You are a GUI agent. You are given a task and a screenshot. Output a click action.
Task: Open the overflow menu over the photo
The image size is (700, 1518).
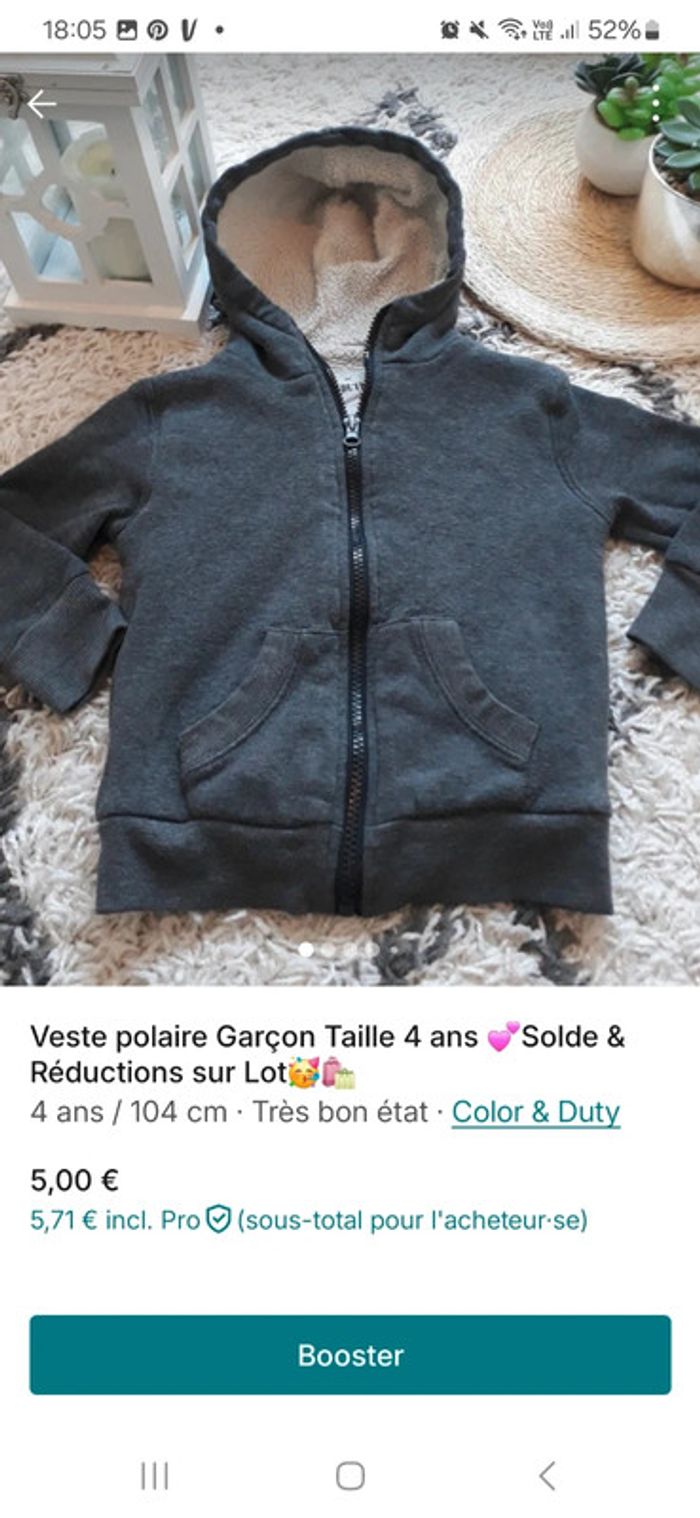[655, 103]
